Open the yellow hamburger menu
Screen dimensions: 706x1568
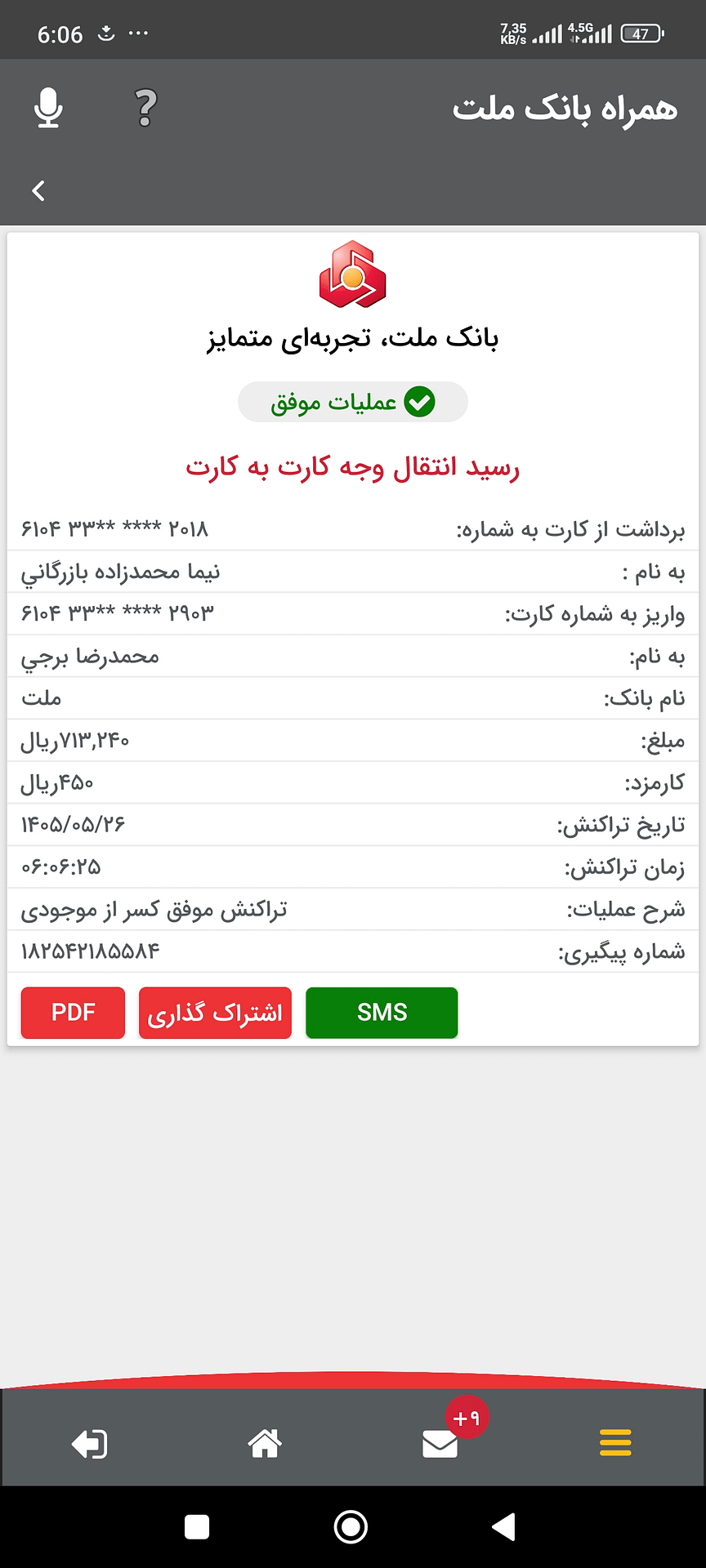coord(615,1443)
